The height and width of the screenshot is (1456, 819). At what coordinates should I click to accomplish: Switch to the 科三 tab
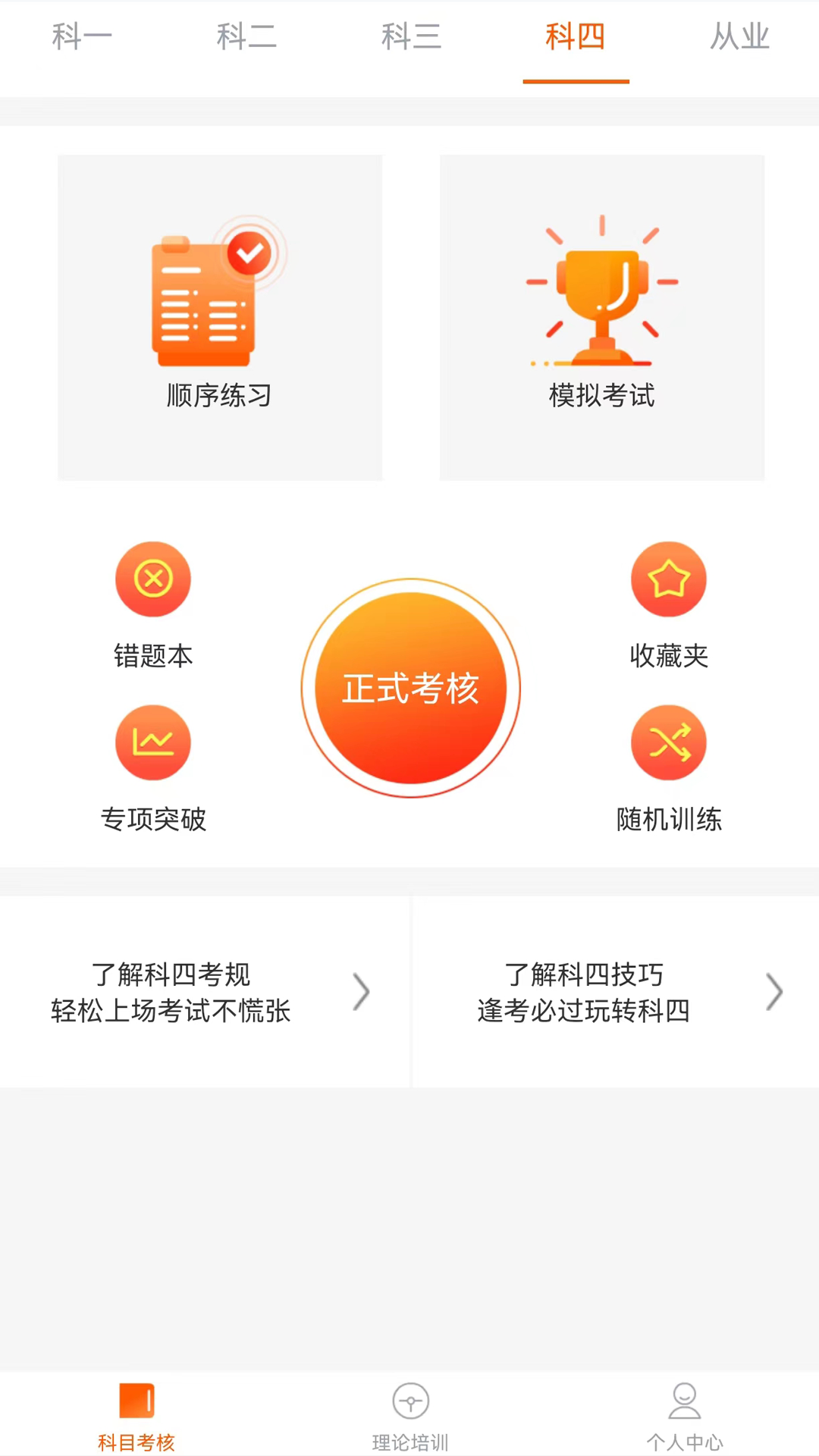[x=411, y=36]
